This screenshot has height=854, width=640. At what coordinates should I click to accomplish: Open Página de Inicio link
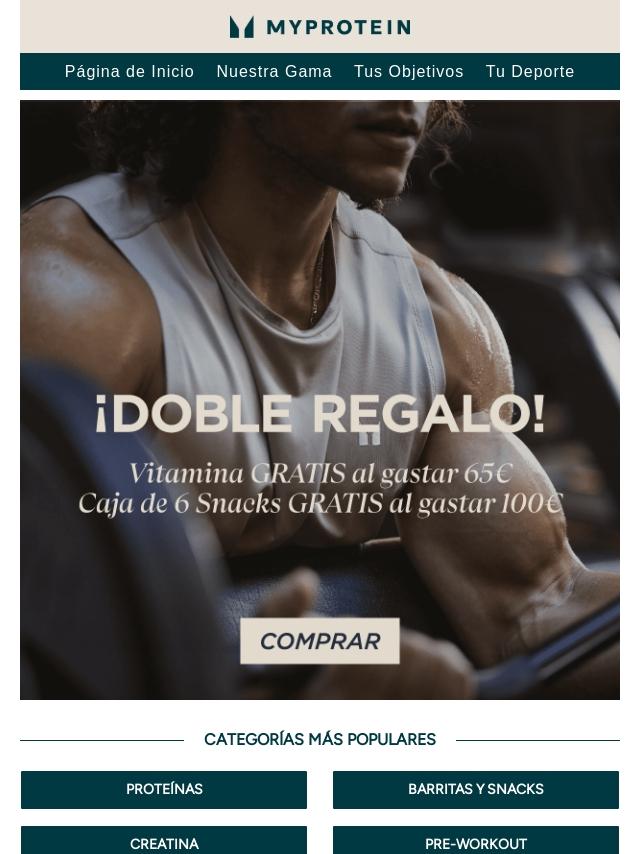(x=129, y=72)
